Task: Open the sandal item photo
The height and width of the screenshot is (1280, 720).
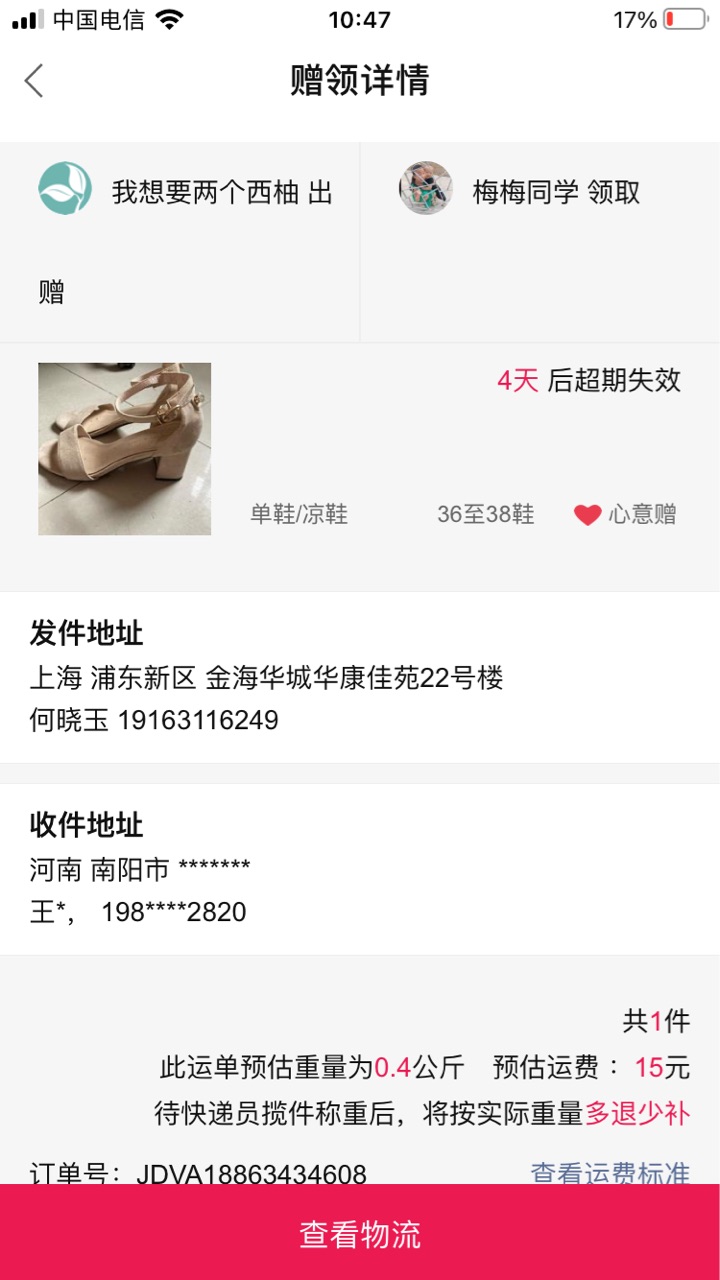Action: [125, 449]
